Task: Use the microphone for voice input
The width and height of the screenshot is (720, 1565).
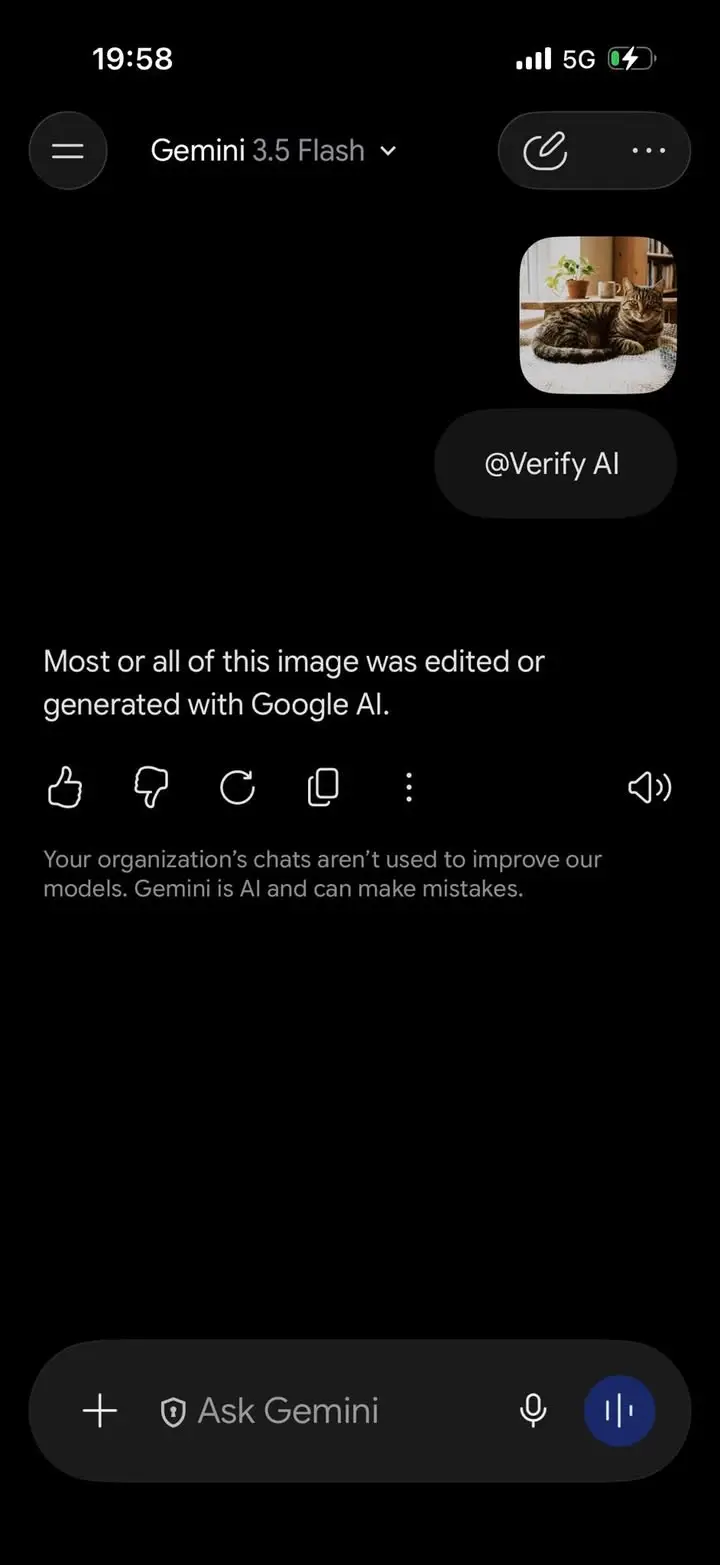Action: point(534,1411)
